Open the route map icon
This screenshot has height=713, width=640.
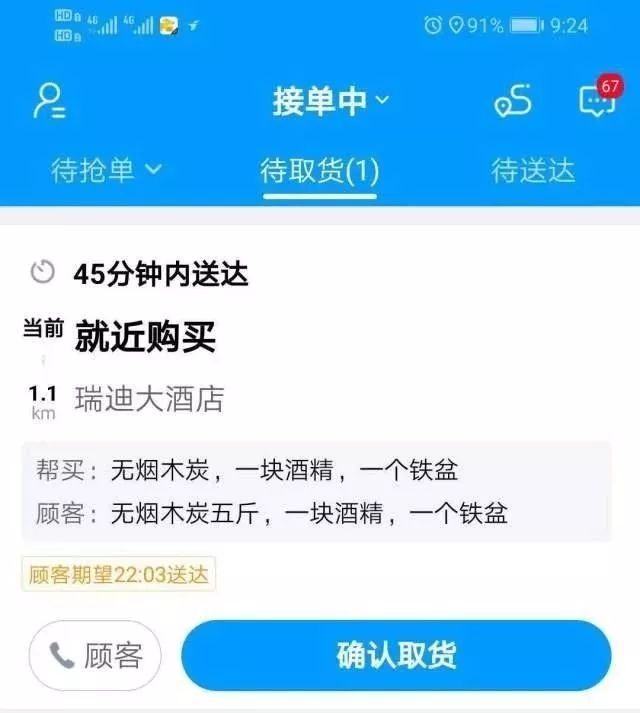[512, 102]
